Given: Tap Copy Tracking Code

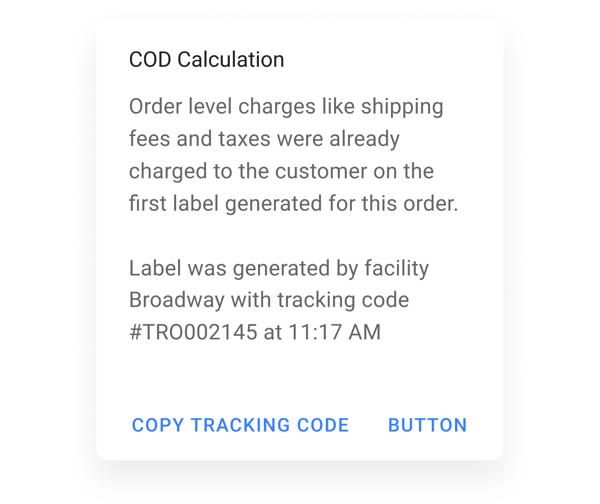Looking at the screenshot, I should pyautogui.click(x=240, y=425).
